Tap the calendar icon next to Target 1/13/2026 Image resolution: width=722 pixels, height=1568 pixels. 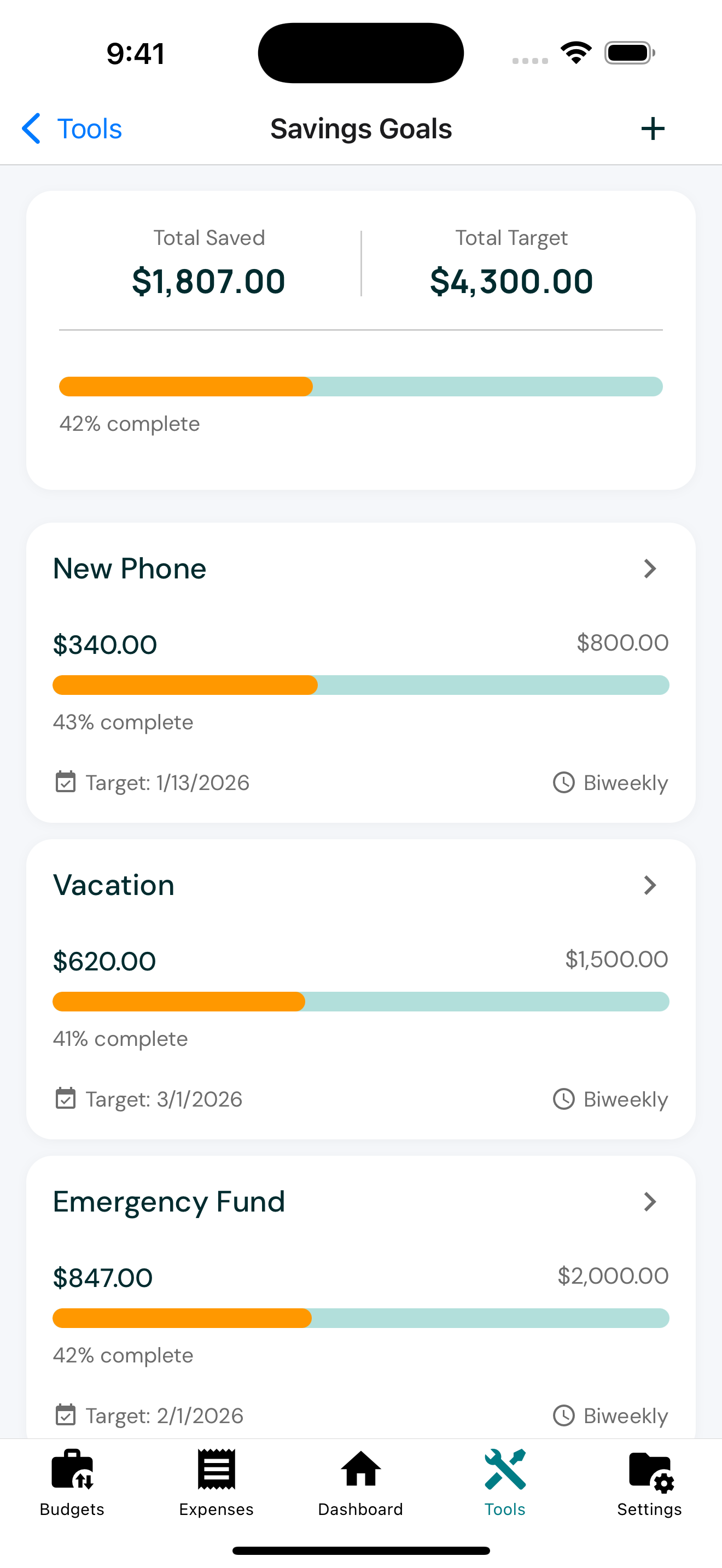pyautogui.click(x=66, y=782)
